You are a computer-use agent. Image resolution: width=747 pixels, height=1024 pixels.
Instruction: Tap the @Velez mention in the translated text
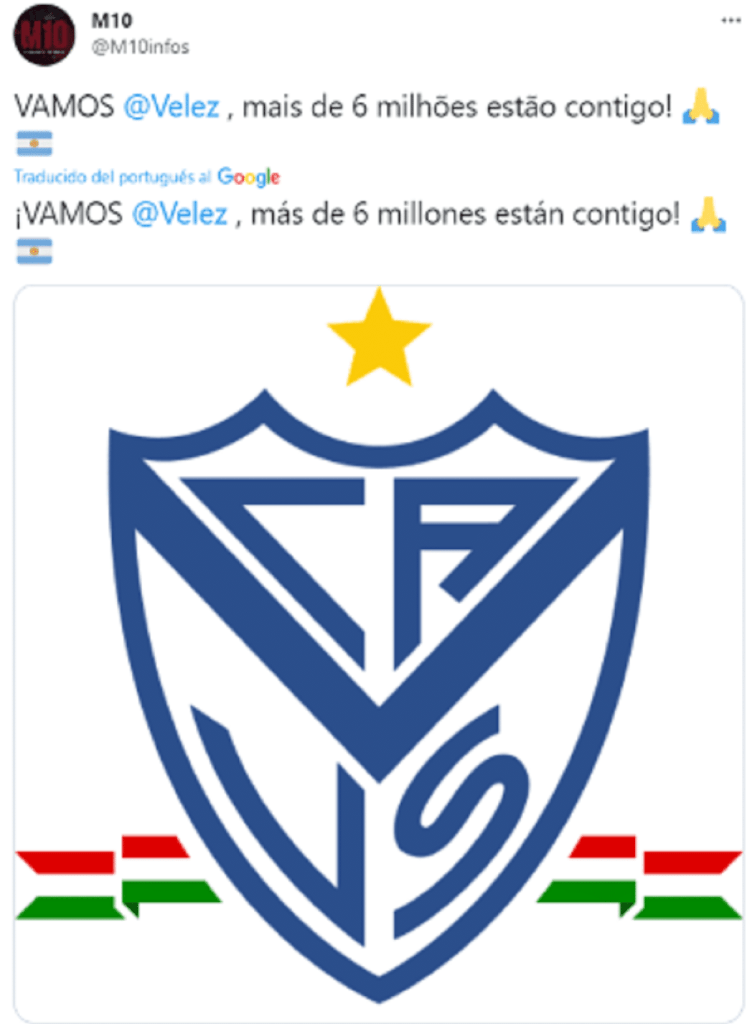(x=179, y=213)
